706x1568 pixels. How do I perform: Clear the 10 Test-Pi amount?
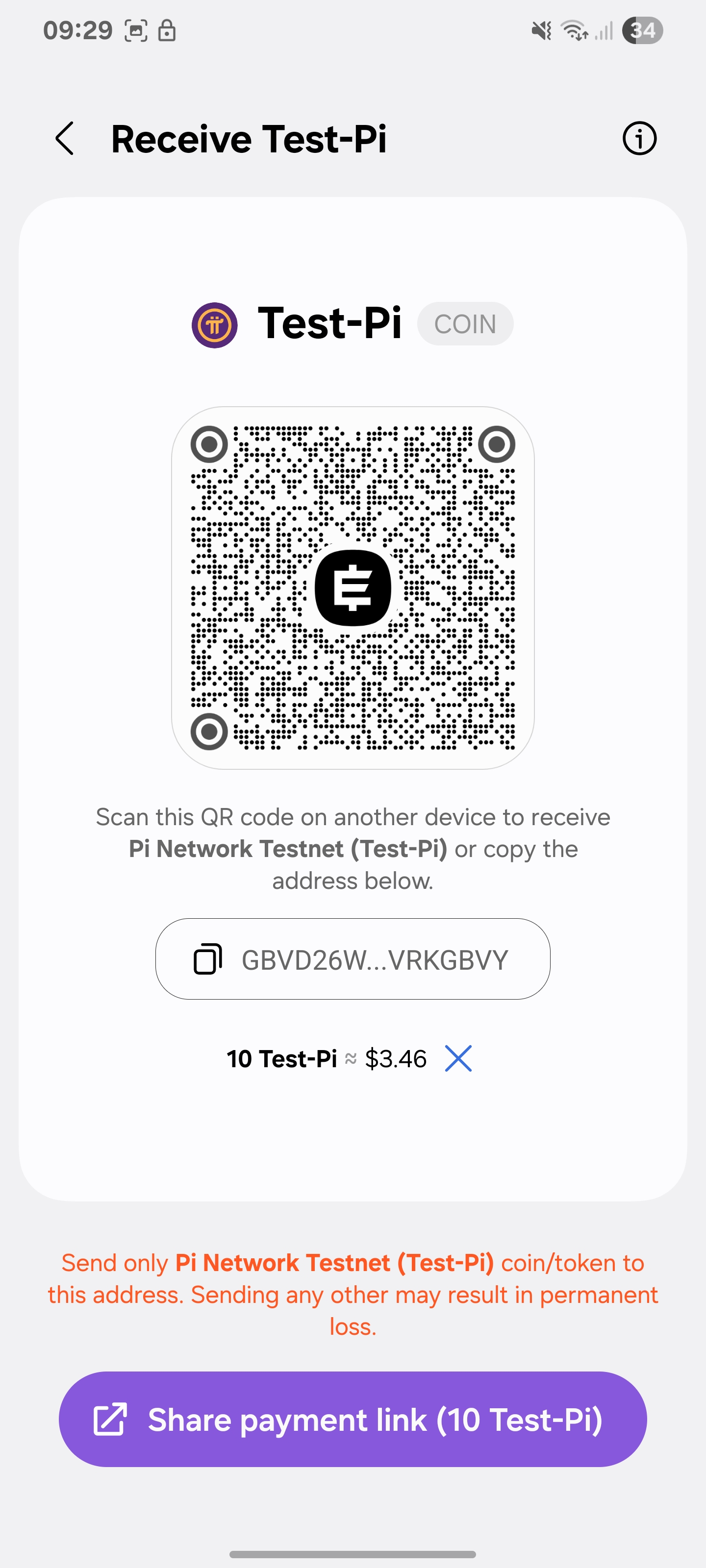(x=458, y=1058)
